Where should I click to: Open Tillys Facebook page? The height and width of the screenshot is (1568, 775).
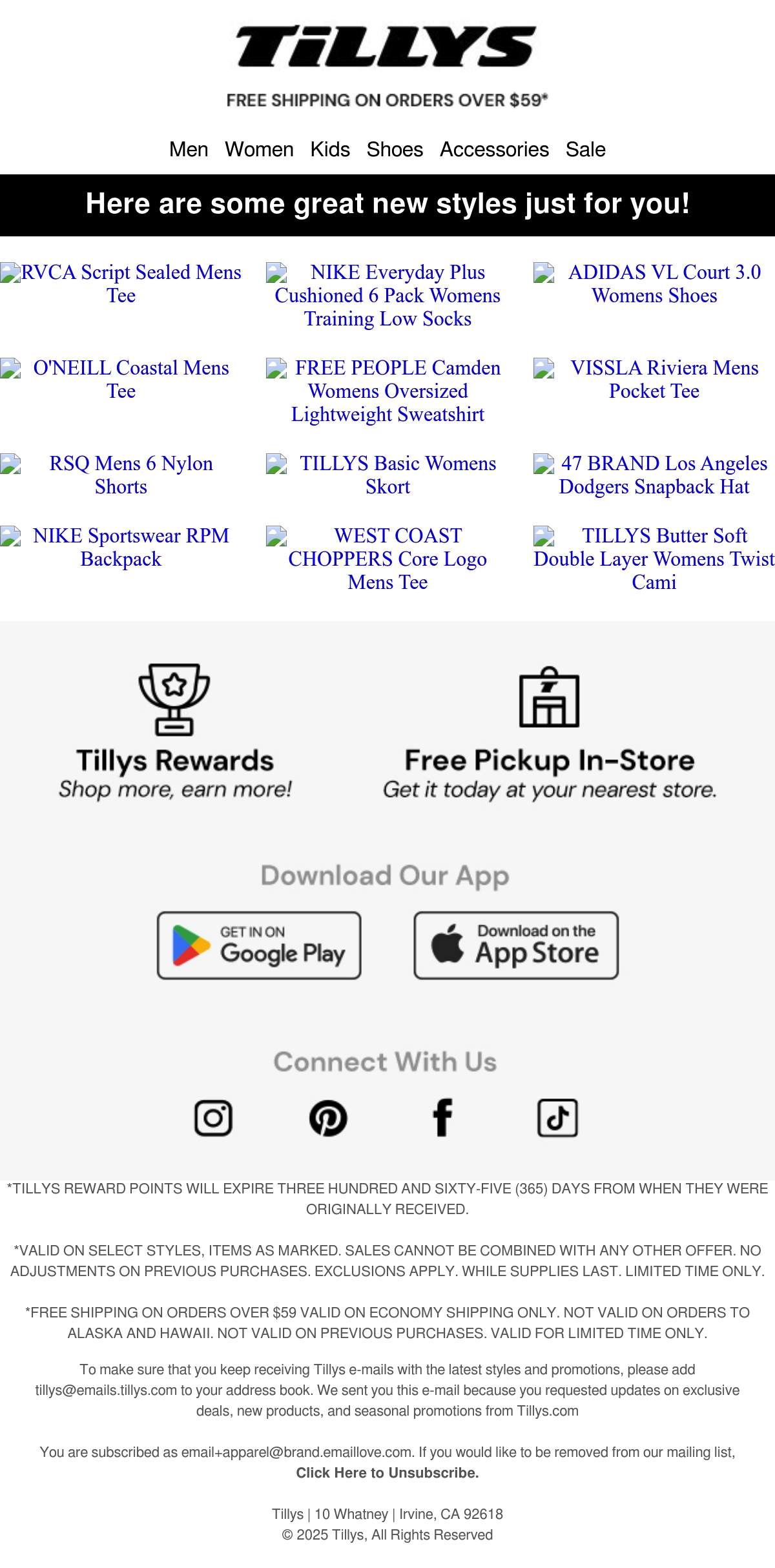442,1118
